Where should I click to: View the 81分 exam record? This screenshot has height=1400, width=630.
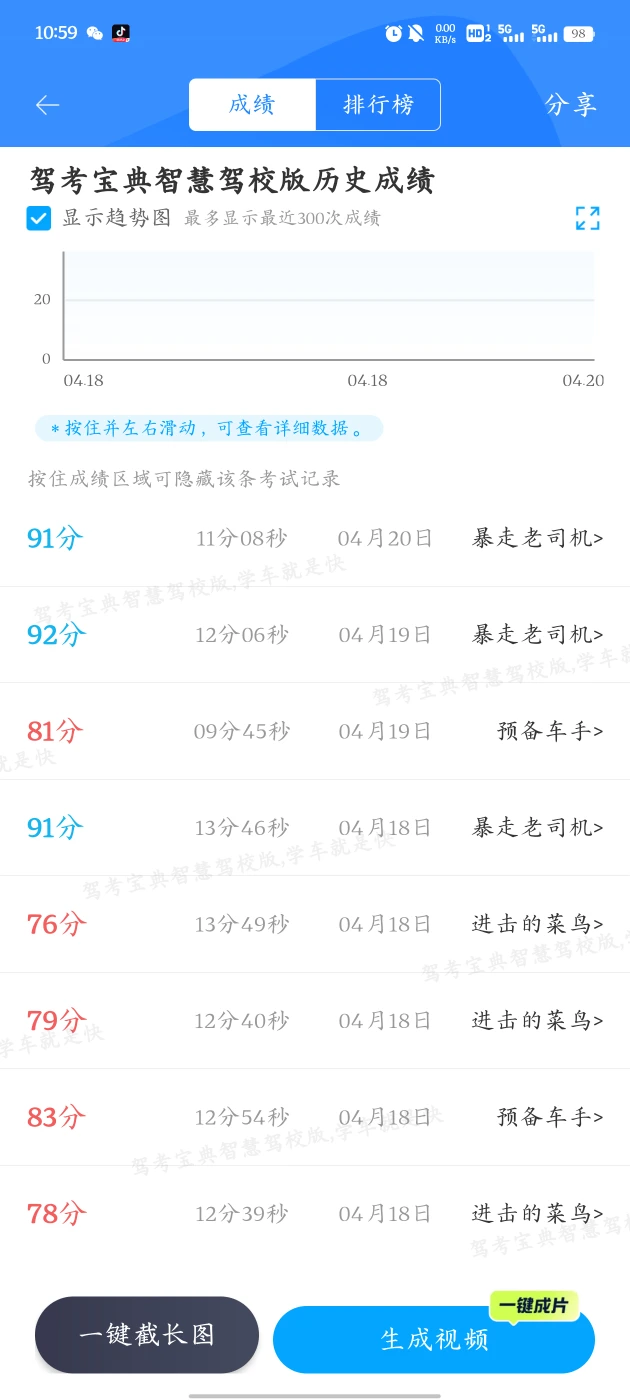pos(315,732)
